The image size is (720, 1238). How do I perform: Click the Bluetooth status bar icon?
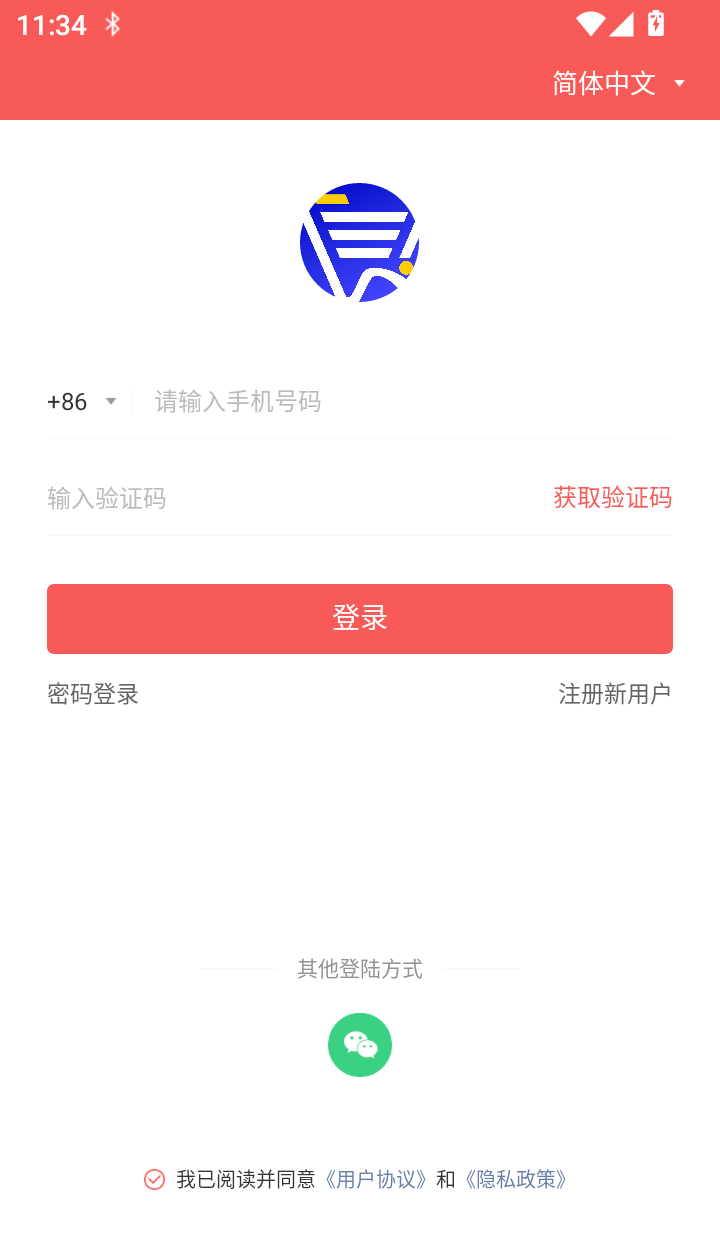[113, 25]
